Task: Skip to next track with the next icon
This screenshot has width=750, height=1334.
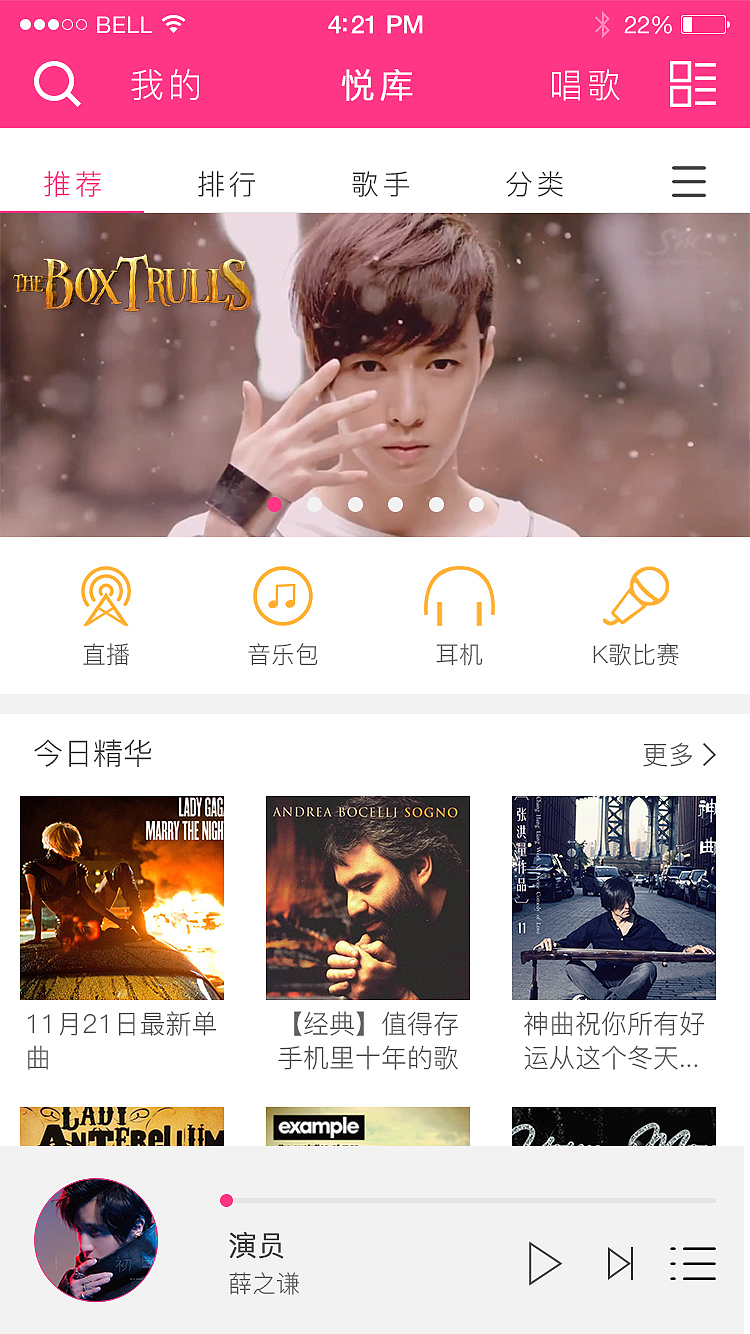Action: point(620,1263)
